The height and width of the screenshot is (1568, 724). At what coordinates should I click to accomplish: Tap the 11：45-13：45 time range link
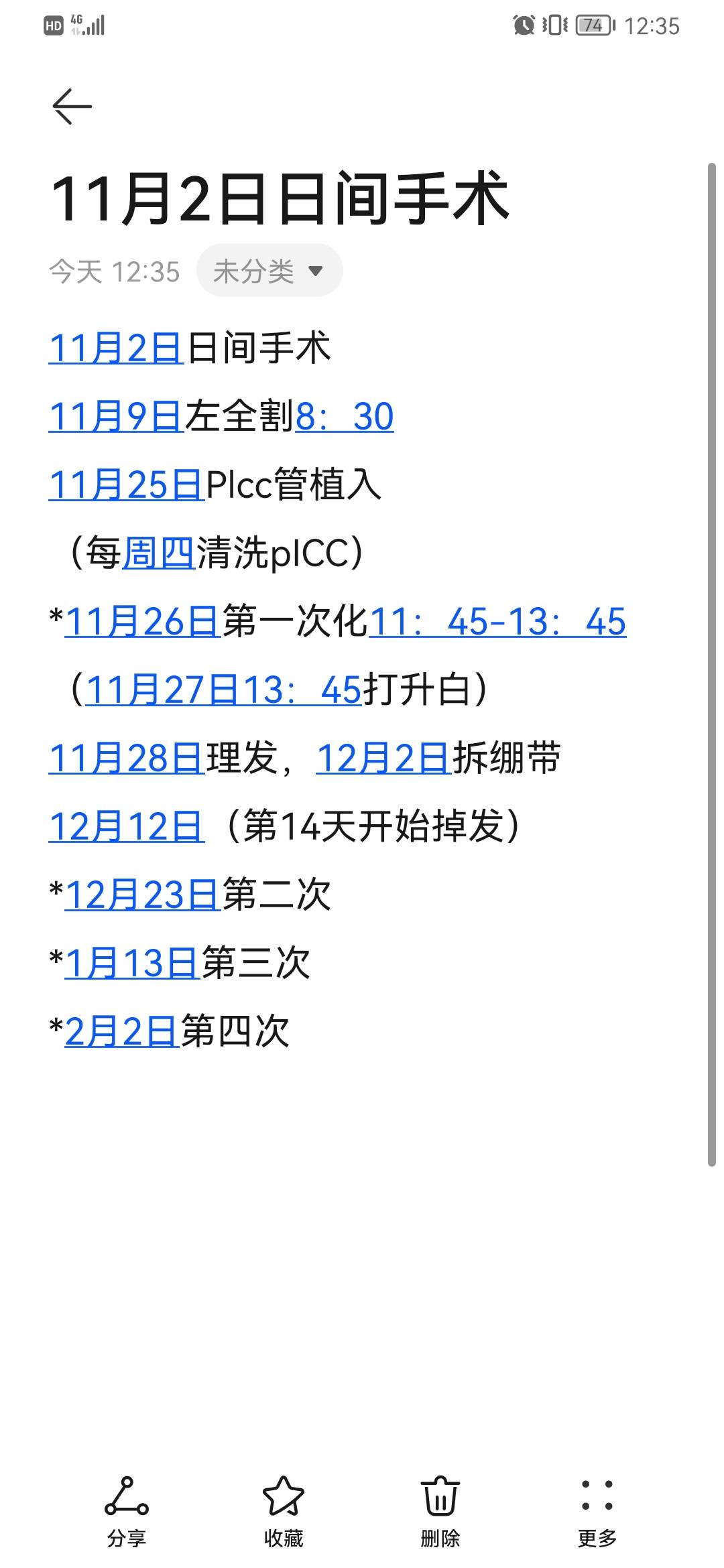coord(497,621)
